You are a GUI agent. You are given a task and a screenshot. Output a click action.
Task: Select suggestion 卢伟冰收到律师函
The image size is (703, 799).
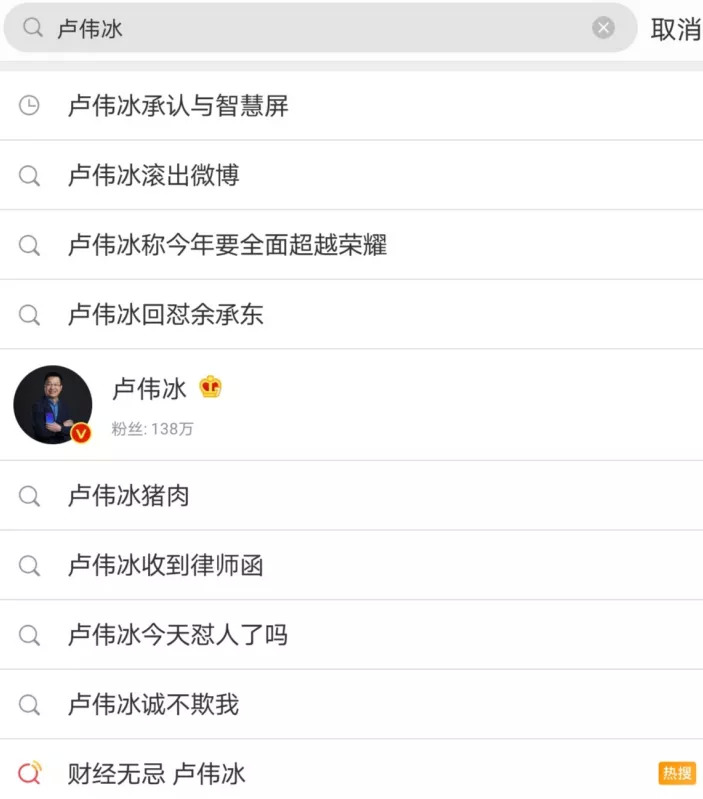pos(166,566)
